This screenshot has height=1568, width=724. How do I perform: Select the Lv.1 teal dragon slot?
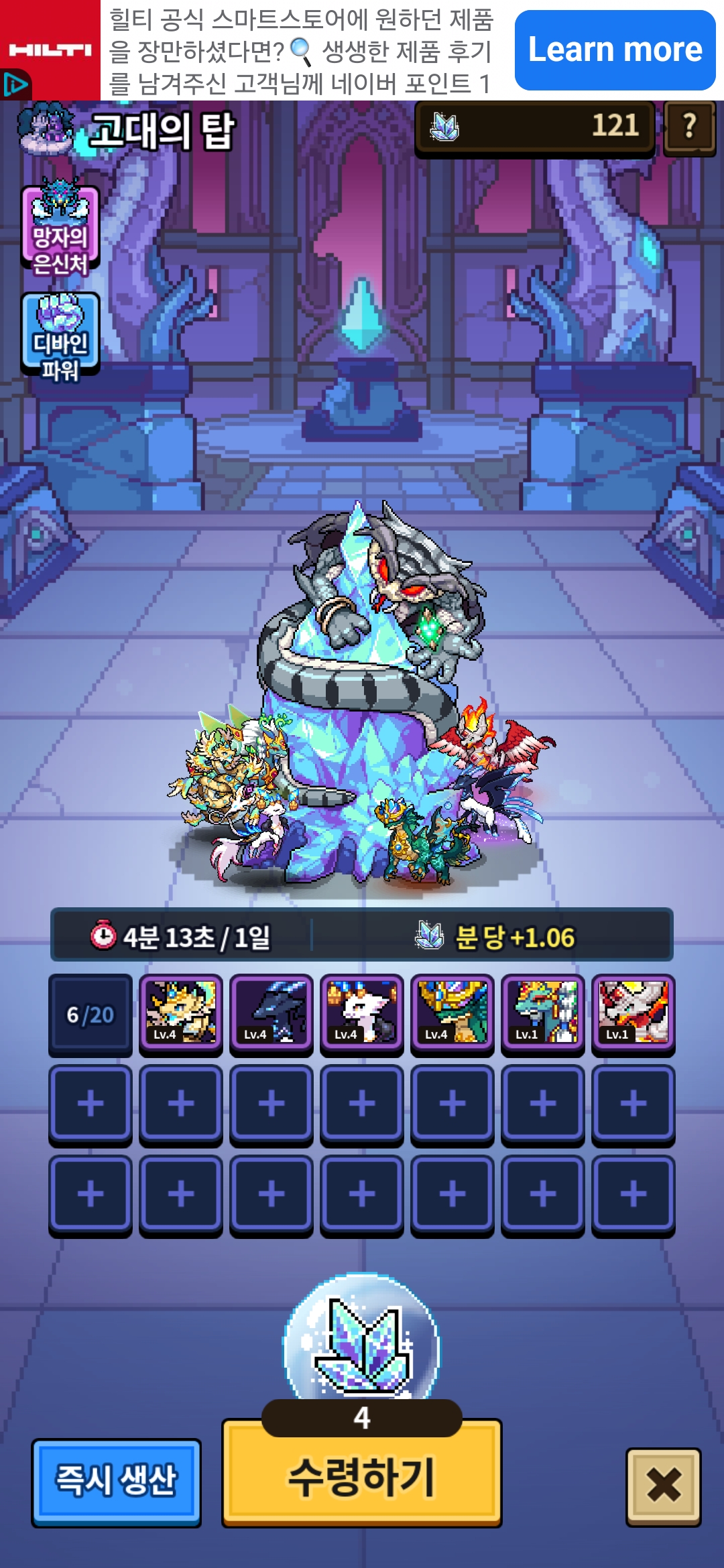(543, 1013)
